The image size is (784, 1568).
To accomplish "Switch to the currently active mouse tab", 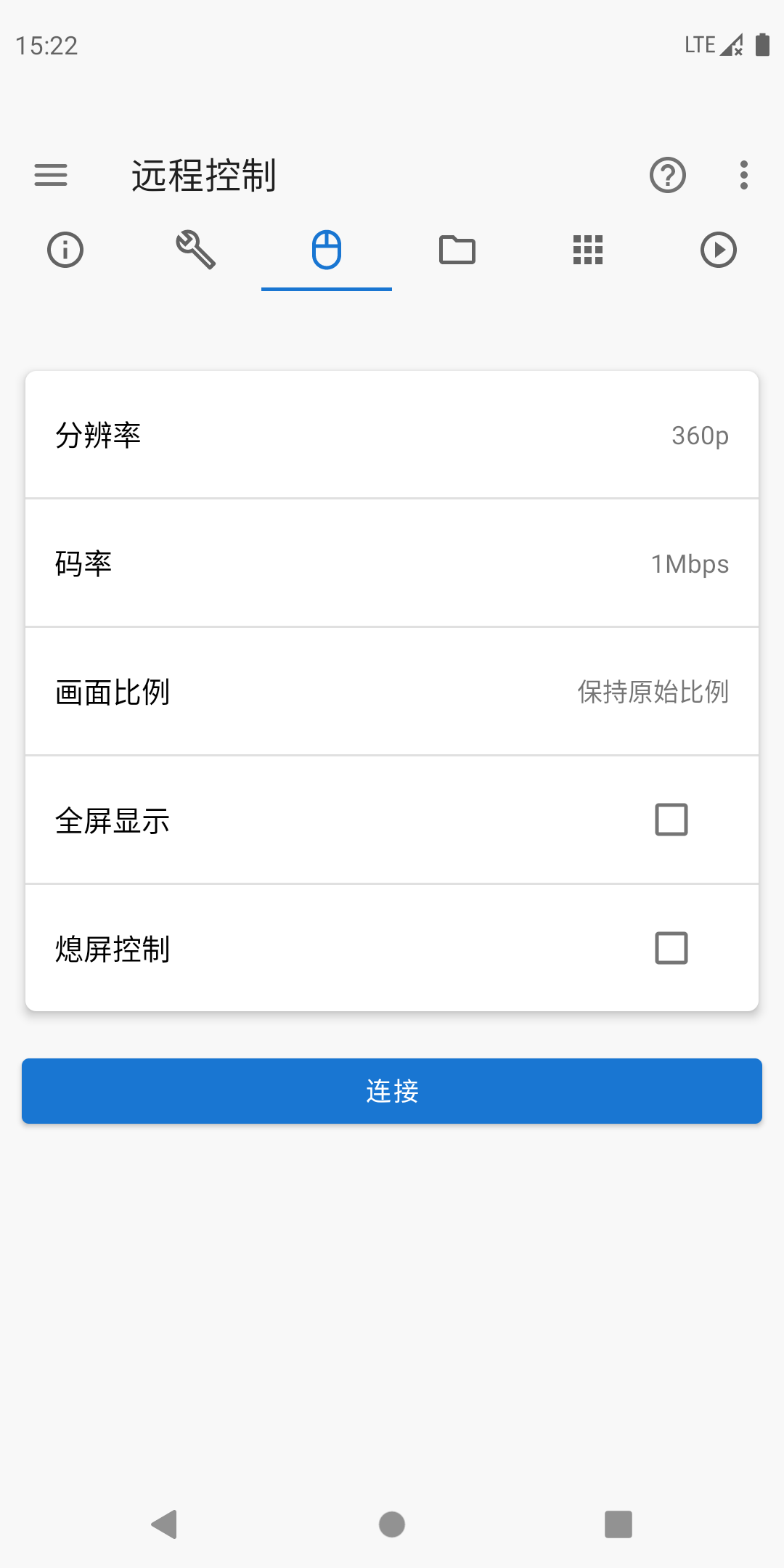I will point(326,250).
